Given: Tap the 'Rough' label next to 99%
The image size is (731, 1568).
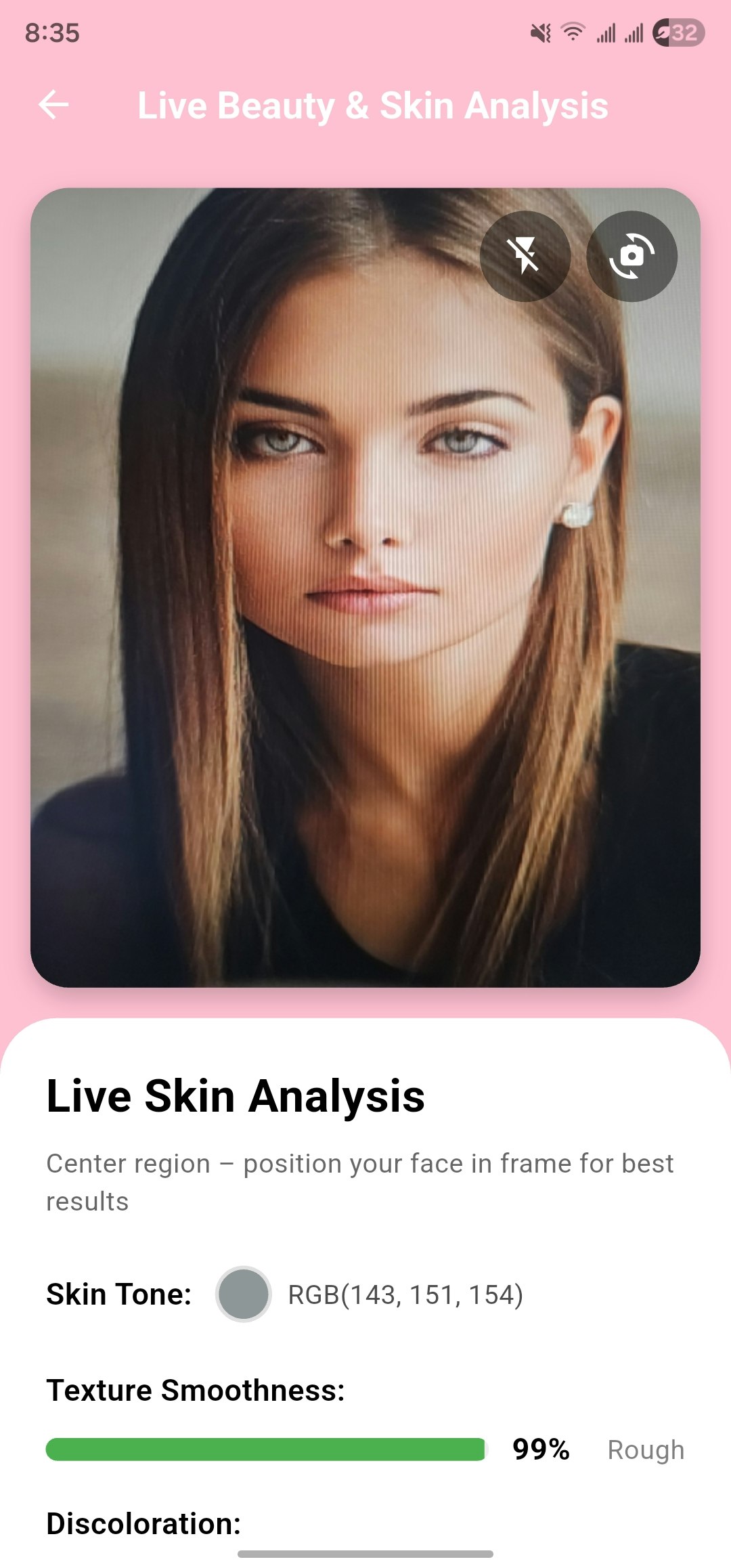Looking at the screenshot, I should click(645, 1450).
